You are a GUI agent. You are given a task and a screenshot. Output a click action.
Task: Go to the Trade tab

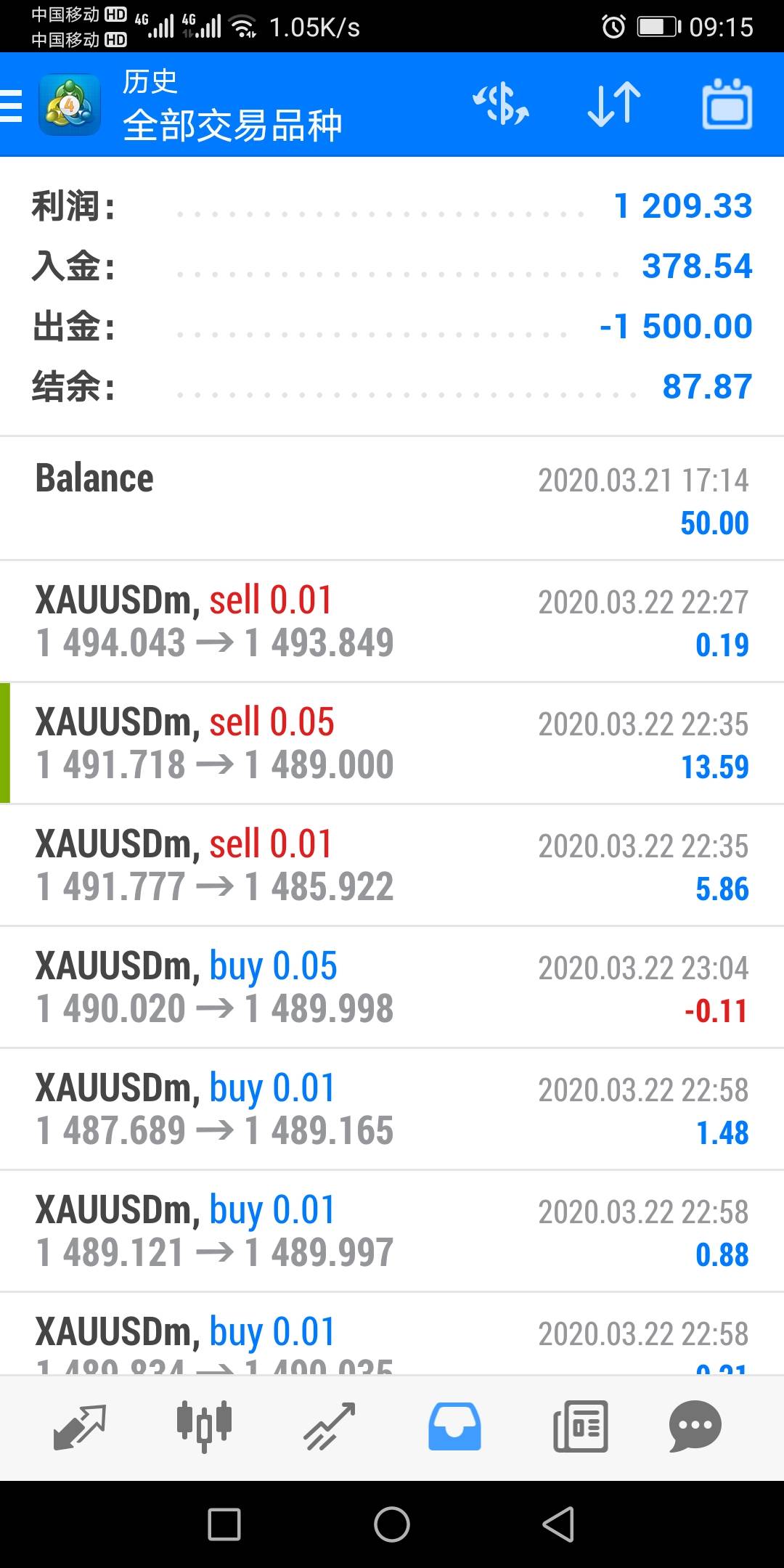pos(329,1427)
